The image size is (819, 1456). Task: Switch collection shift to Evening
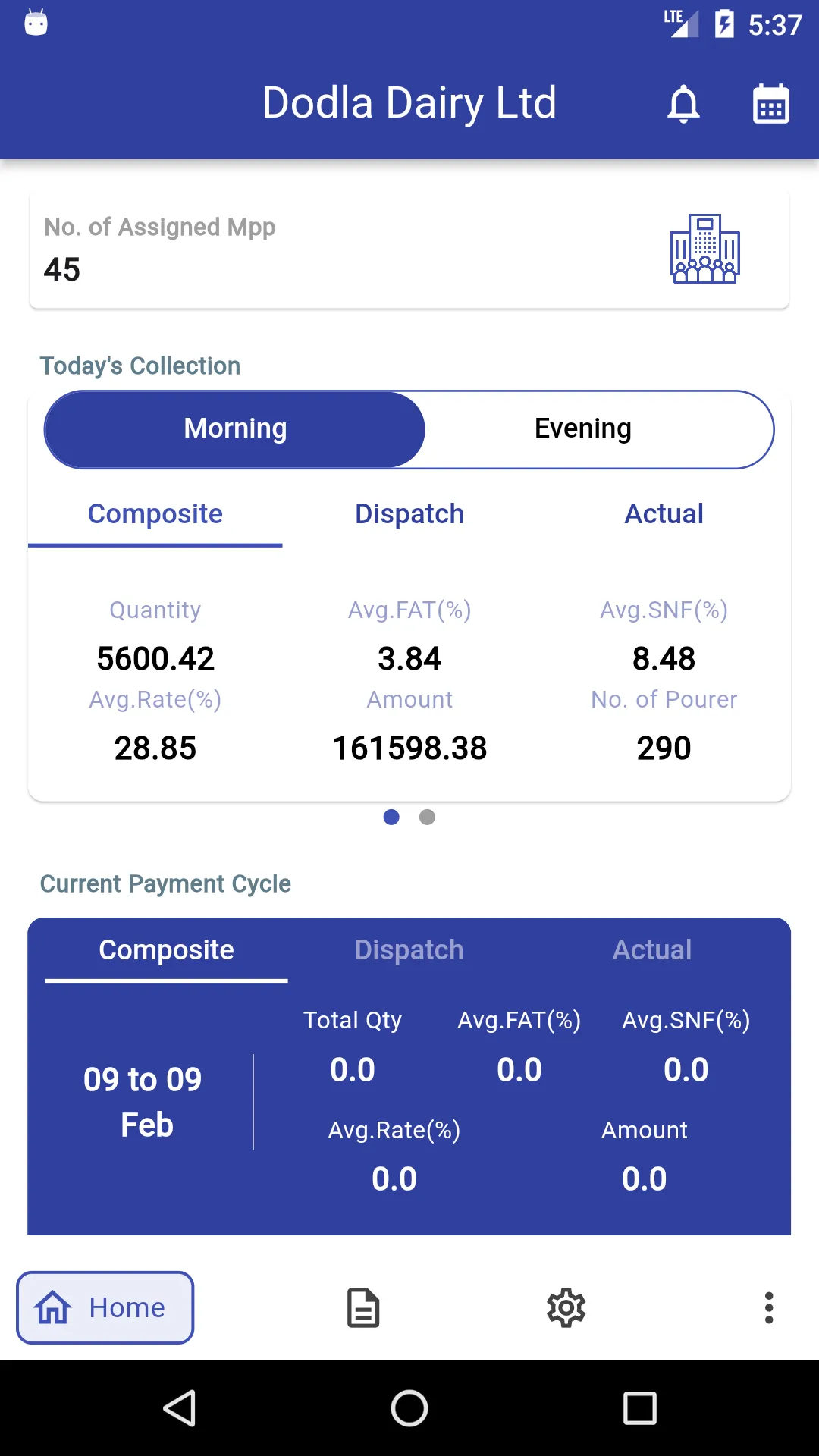[x=582, y=428]
